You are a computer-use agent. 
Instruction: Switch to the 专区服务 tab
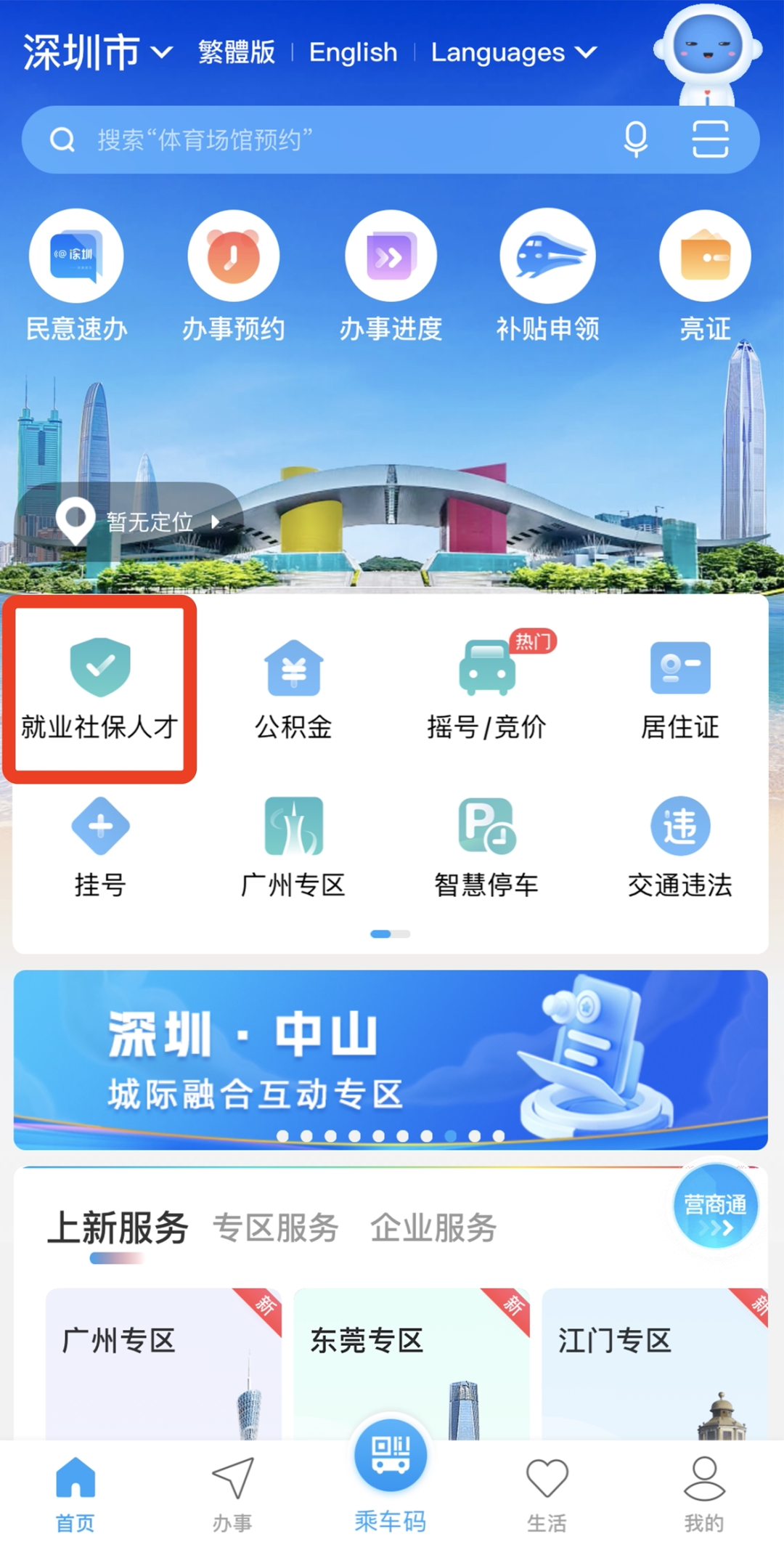coord(275,1228)
